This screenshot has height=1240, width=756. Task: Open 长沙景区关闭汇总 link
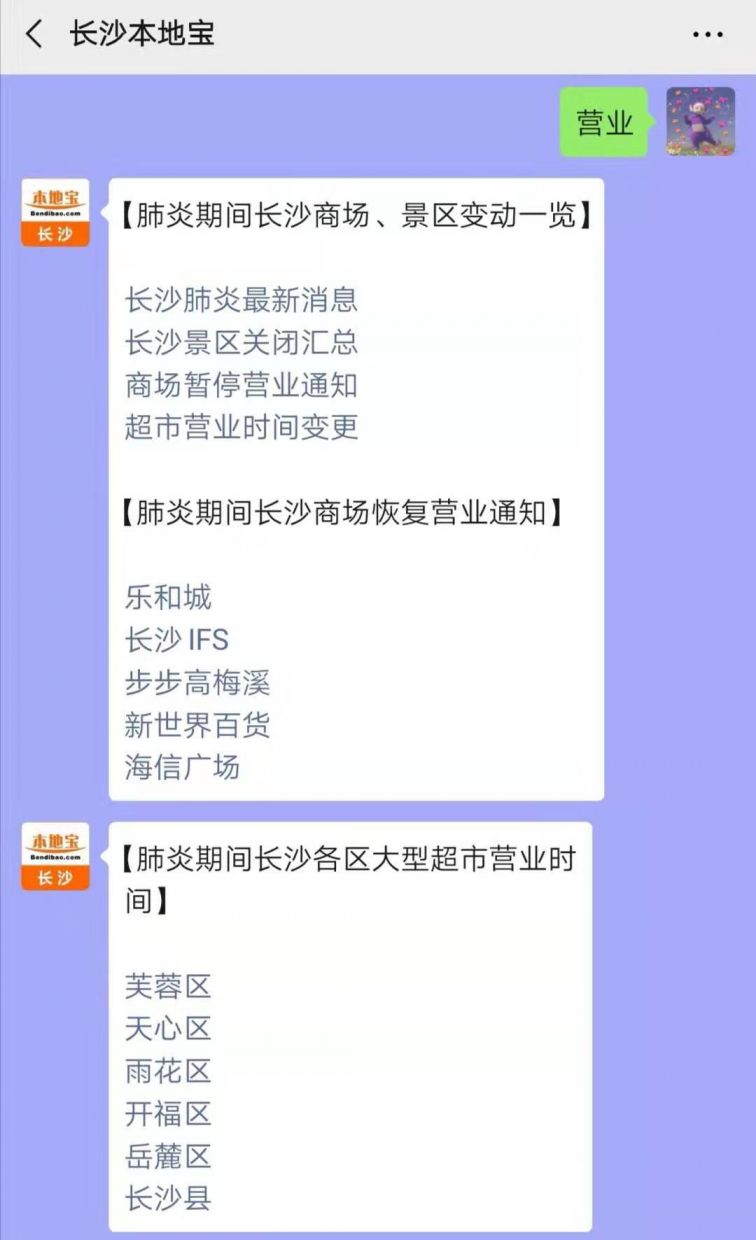tap(241, 342)
